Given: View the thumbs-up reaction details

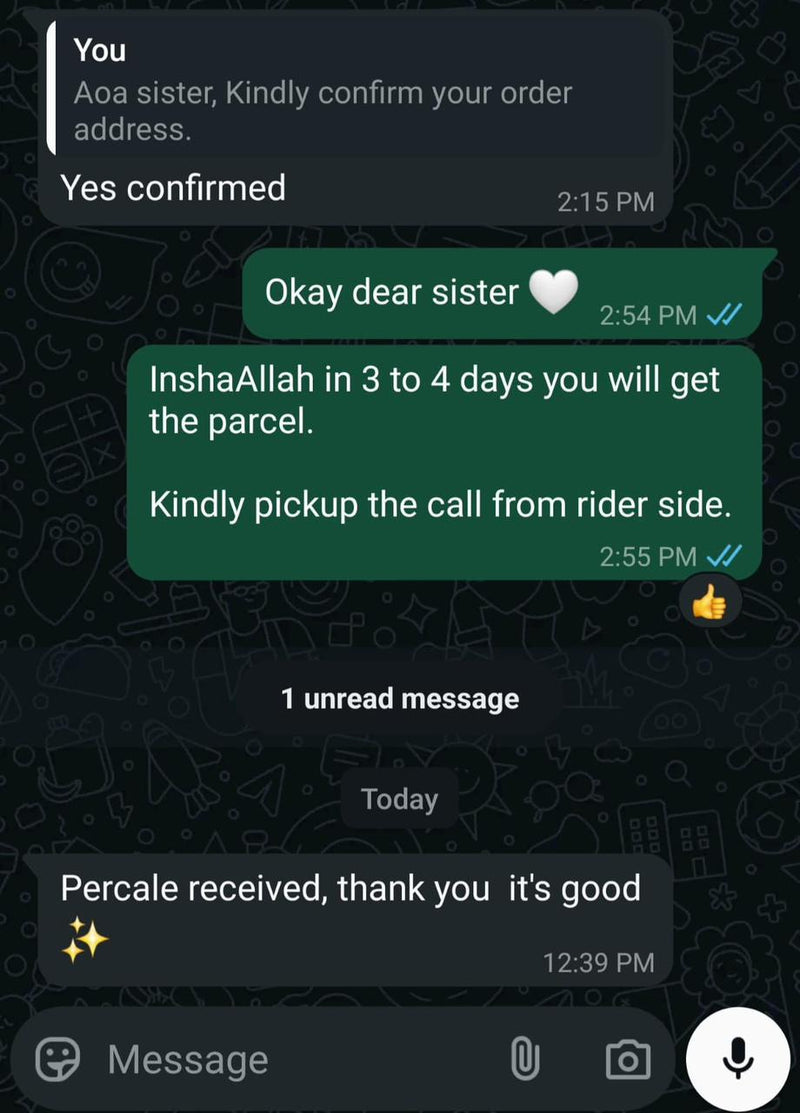Looking at the screenshot, I should click(x=710, y=602).
